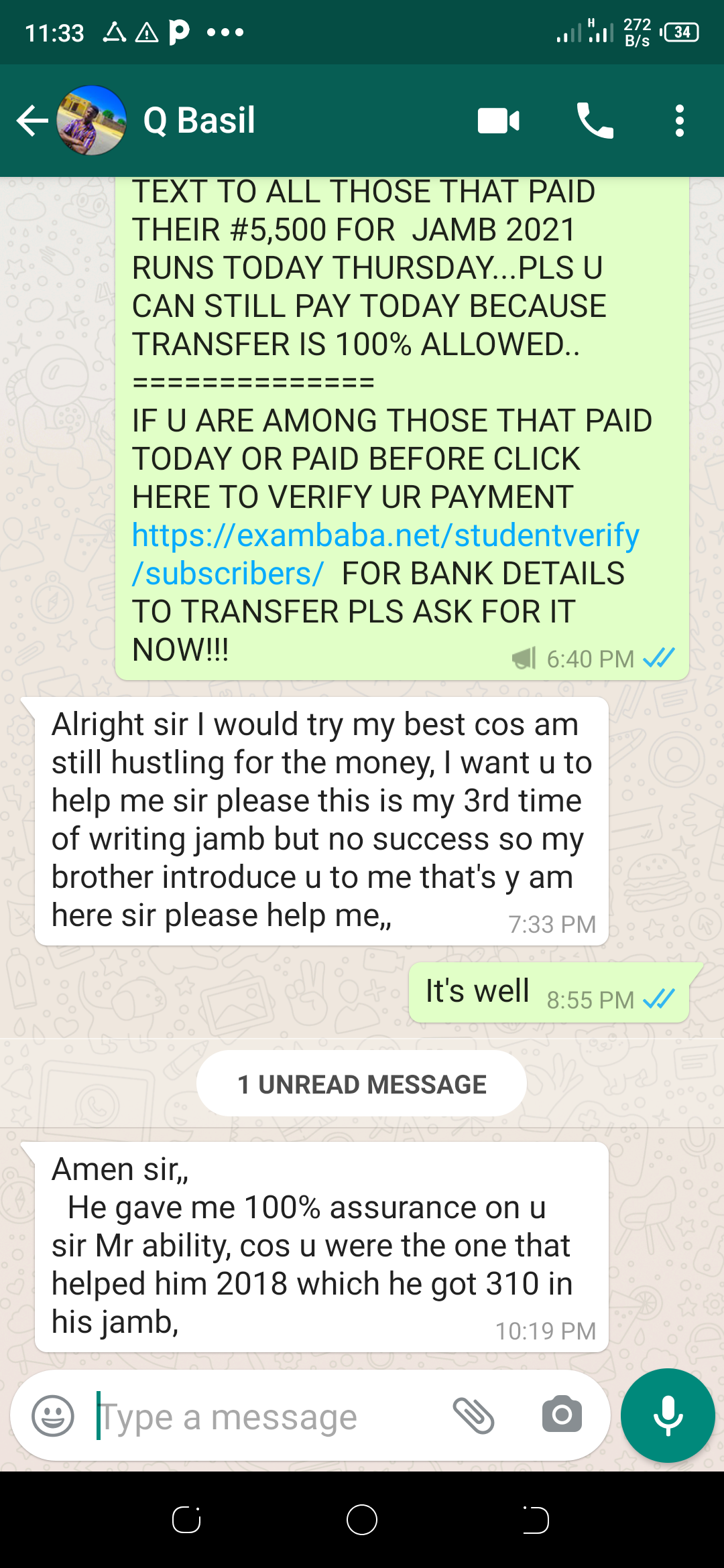Open Q Basil contact info
Image resolution: width=724 pixels, height=1568 pixels.
click(x=200, y=121)
